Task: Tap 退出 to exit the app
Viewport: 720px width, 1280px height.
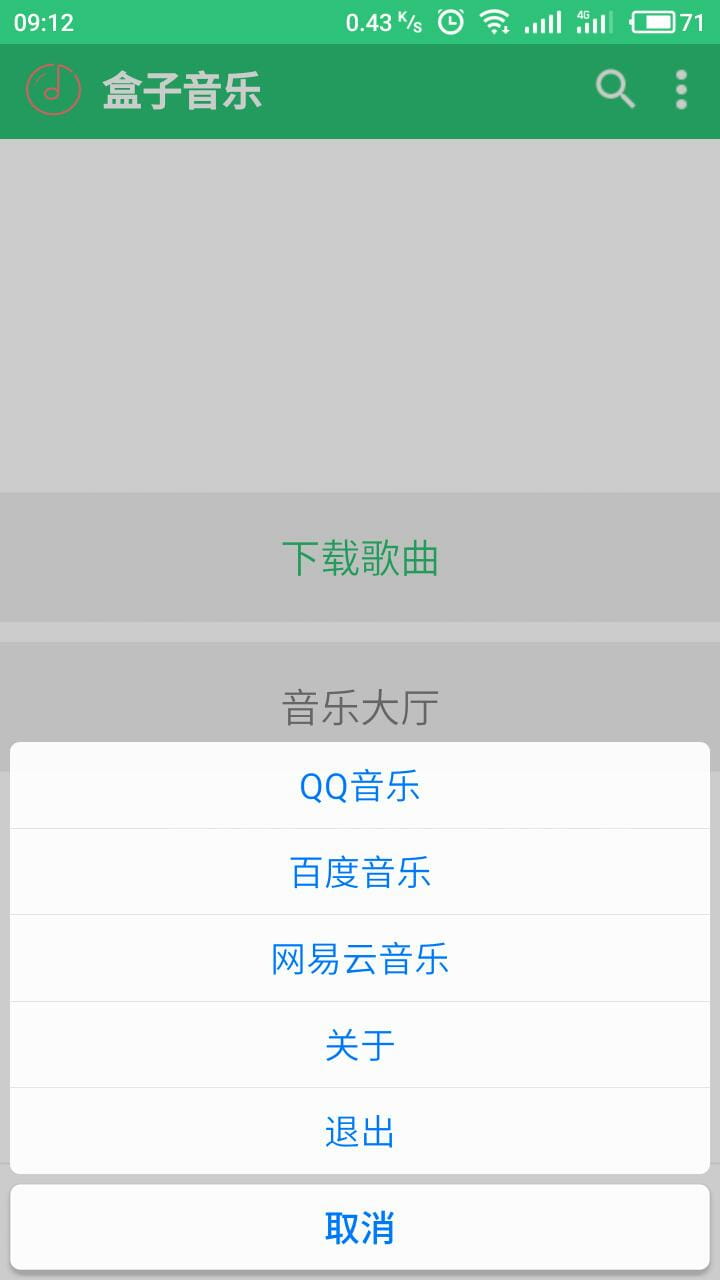Action: coord(360,1130)
